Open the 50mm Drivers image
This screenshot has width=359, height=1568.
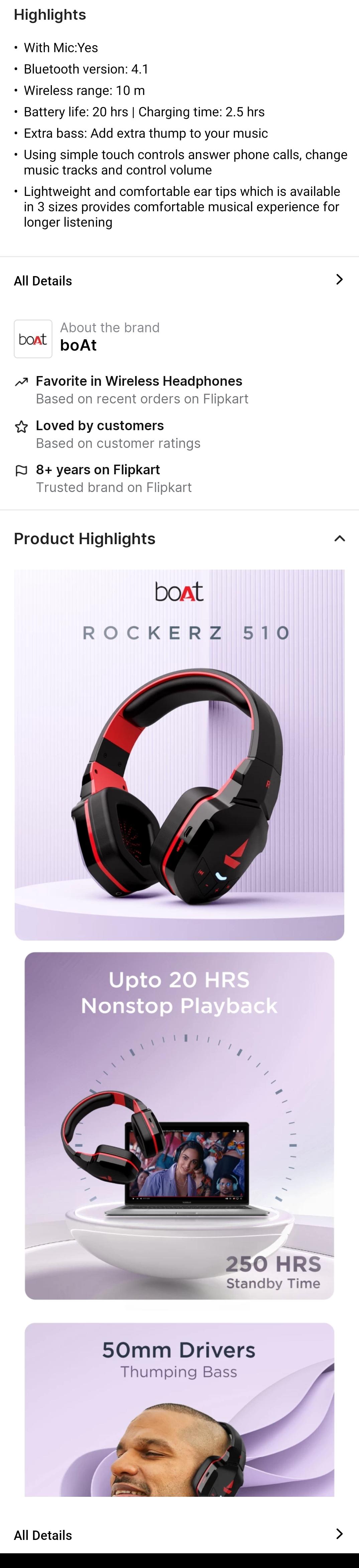tap(179, 1410)
